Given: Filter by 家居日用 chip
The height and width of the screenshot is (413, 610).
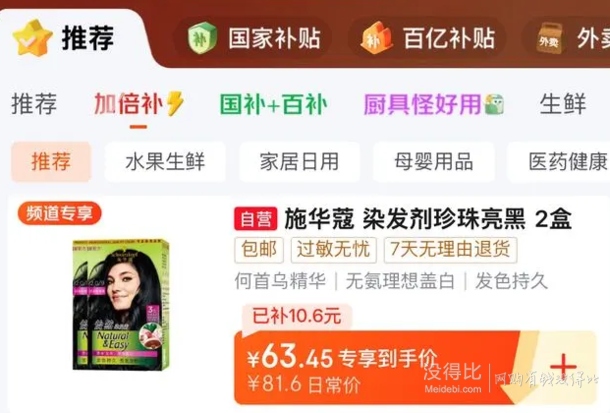Looking at the screenshot, I should coord(299,162).
